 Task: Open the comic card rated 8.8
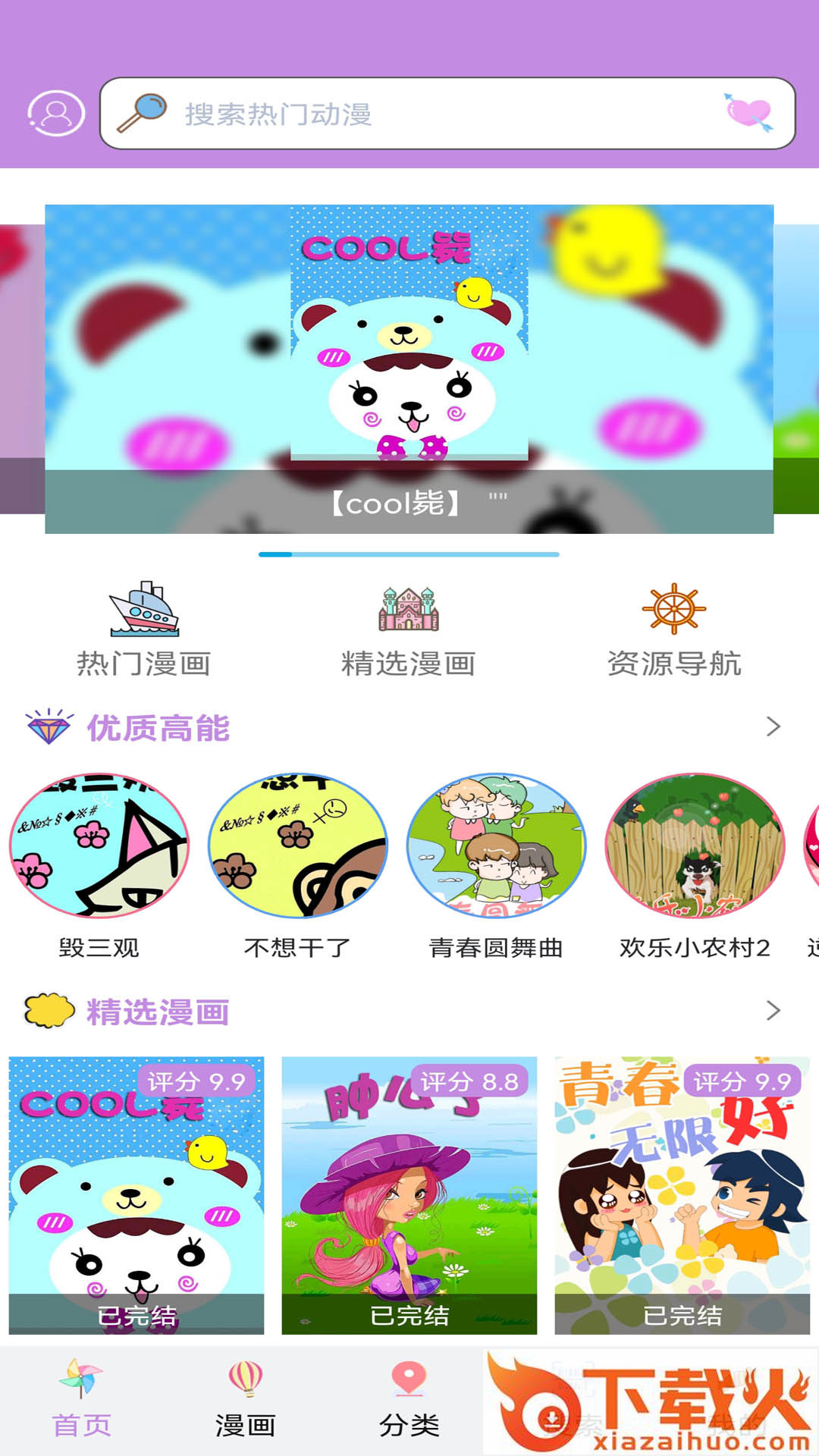point(409,1194)
